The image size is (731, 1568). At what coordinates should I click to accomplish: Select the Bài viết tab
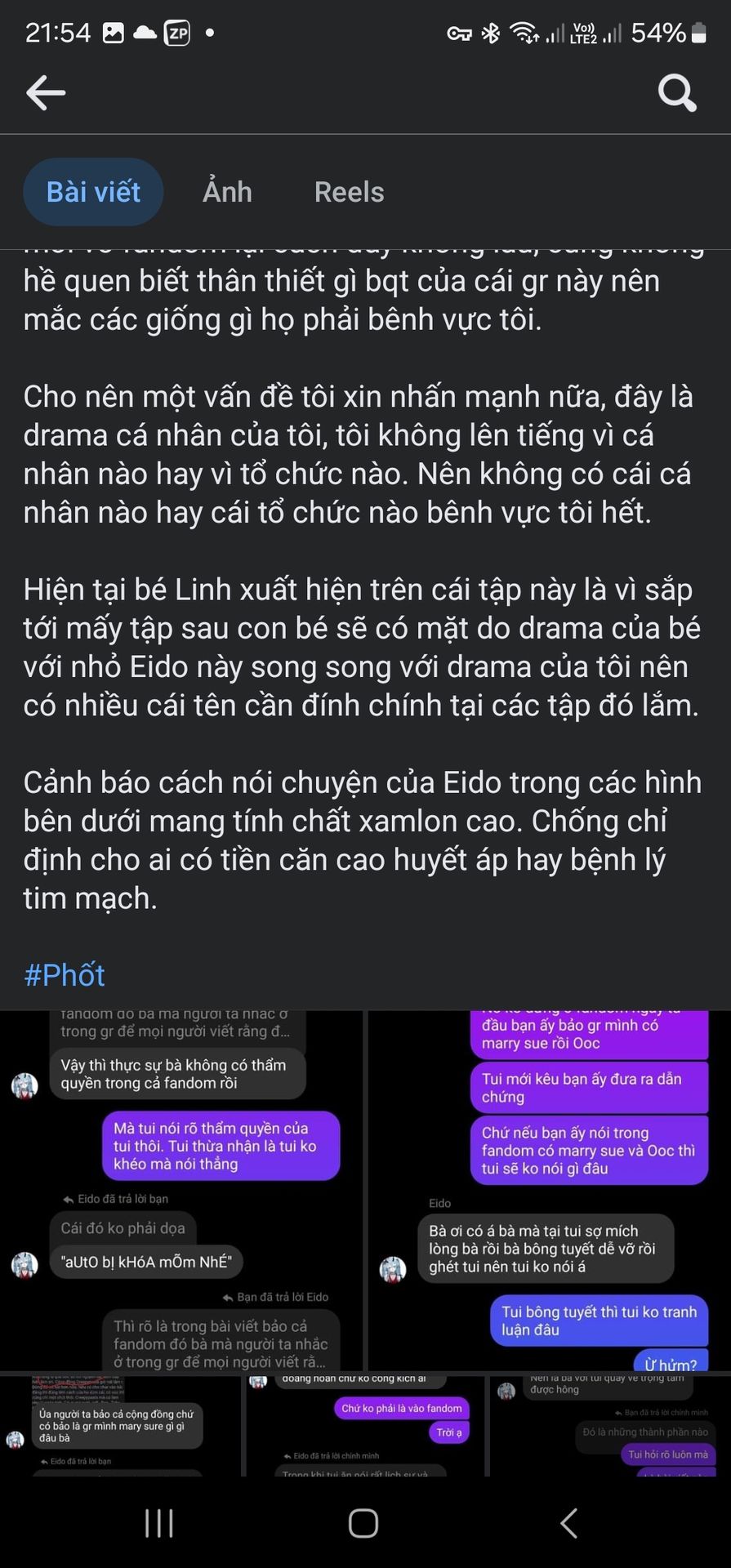93,192
